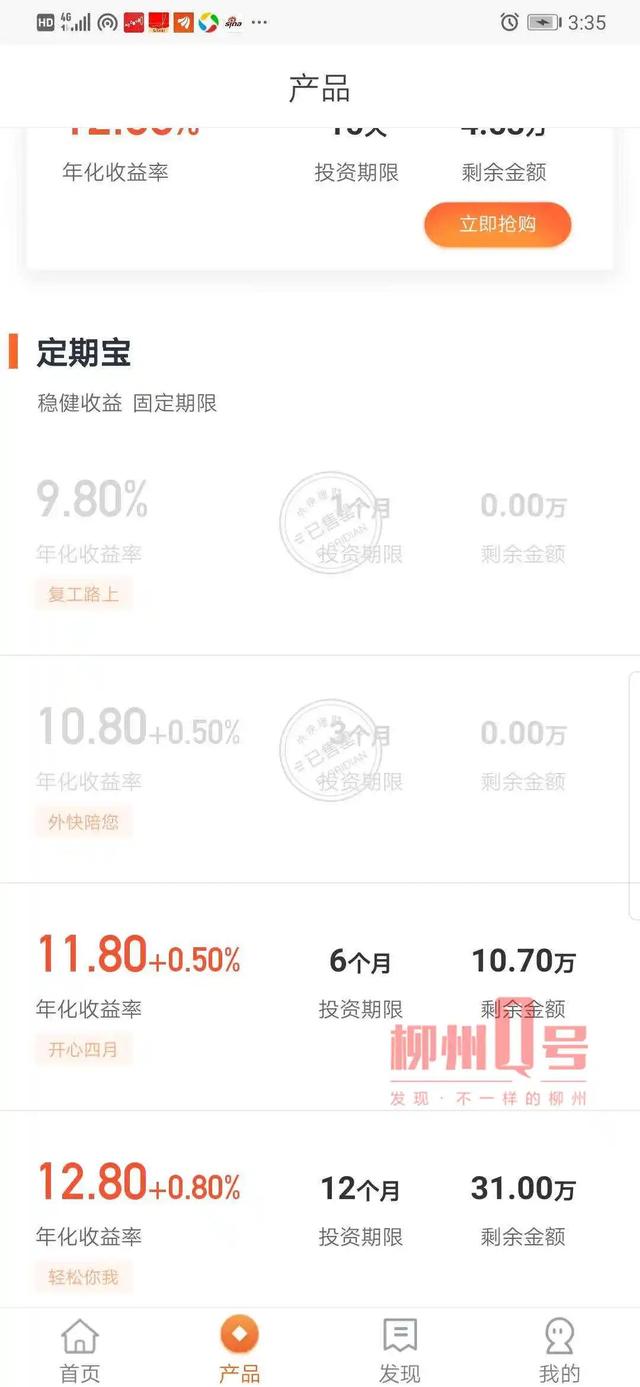Screen dimensions: 640x1387
Task: Open the 我的 tab
Action: point(559,1350)
